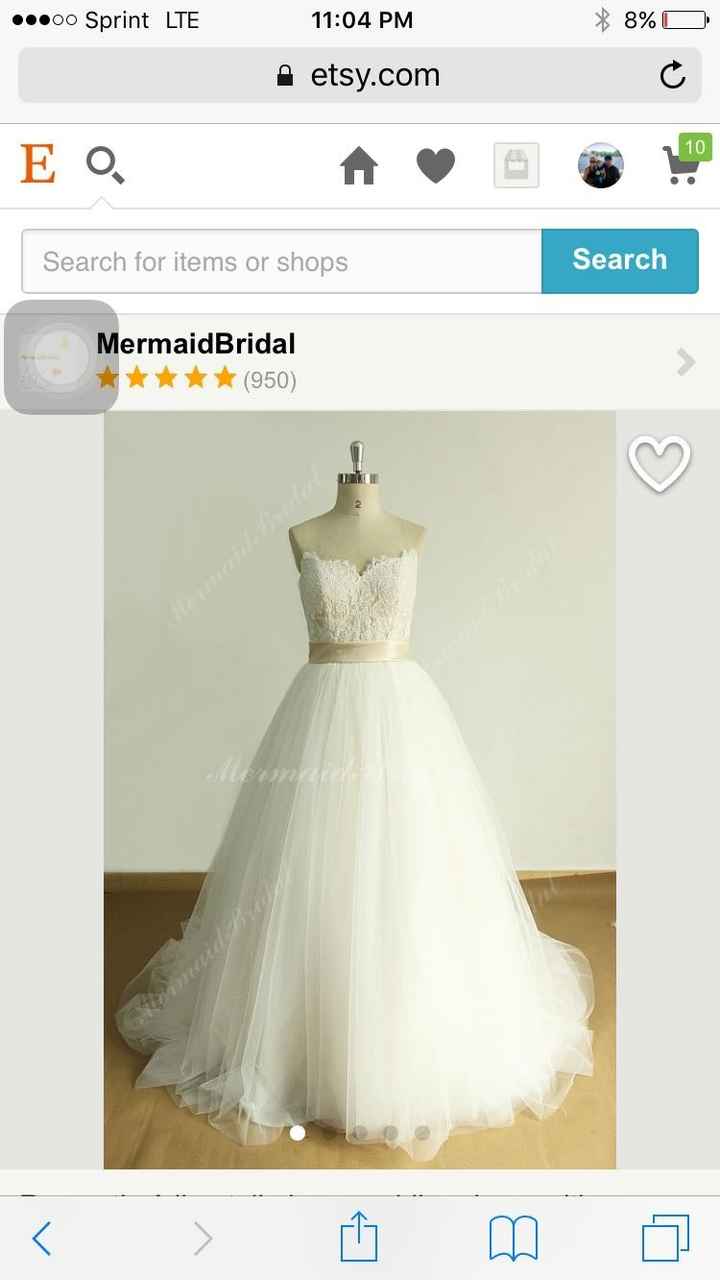720x1280 pixels.
Task: View the cart with 10 items
Action: point(681,168)
